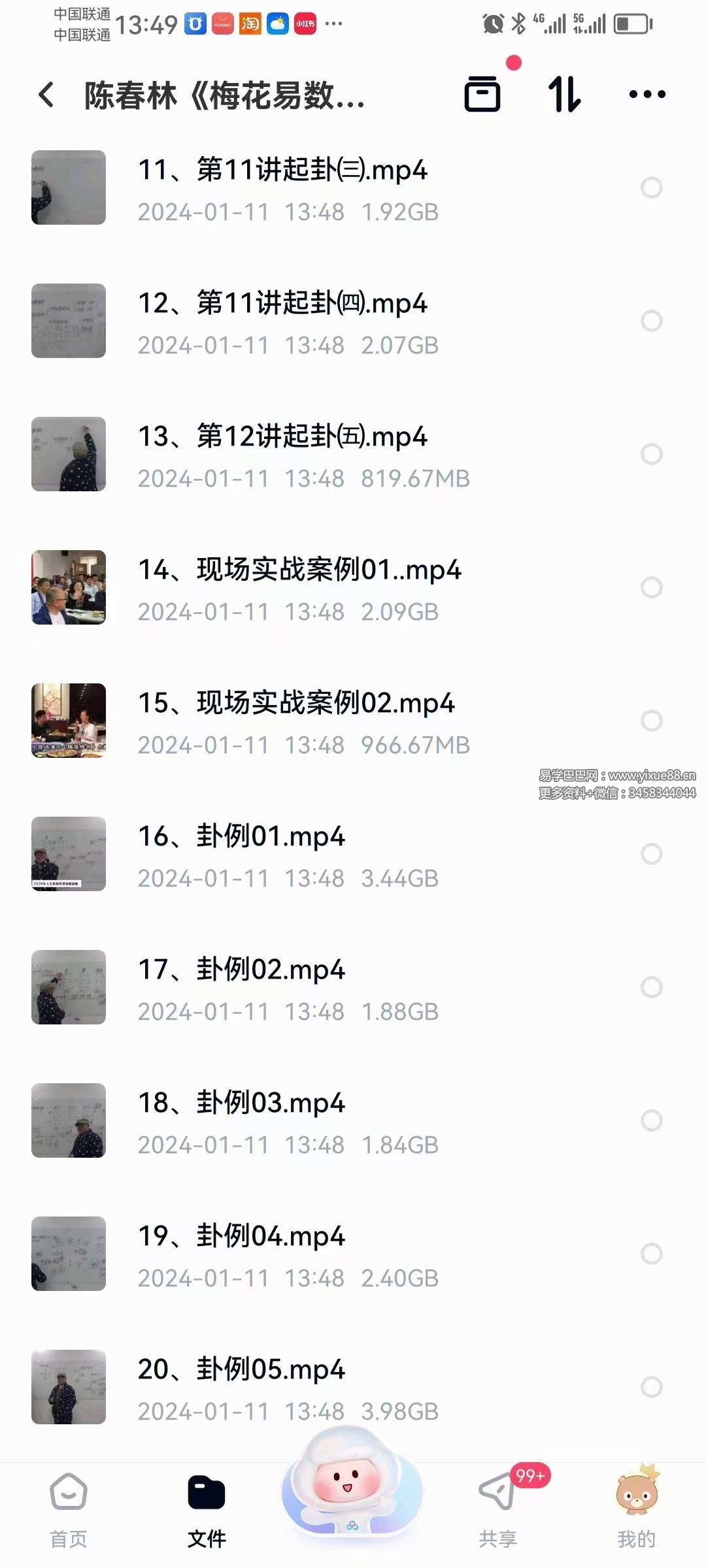Switch to the 首页 tab
706x1568 pixels.
click(x=69, y=1511)
